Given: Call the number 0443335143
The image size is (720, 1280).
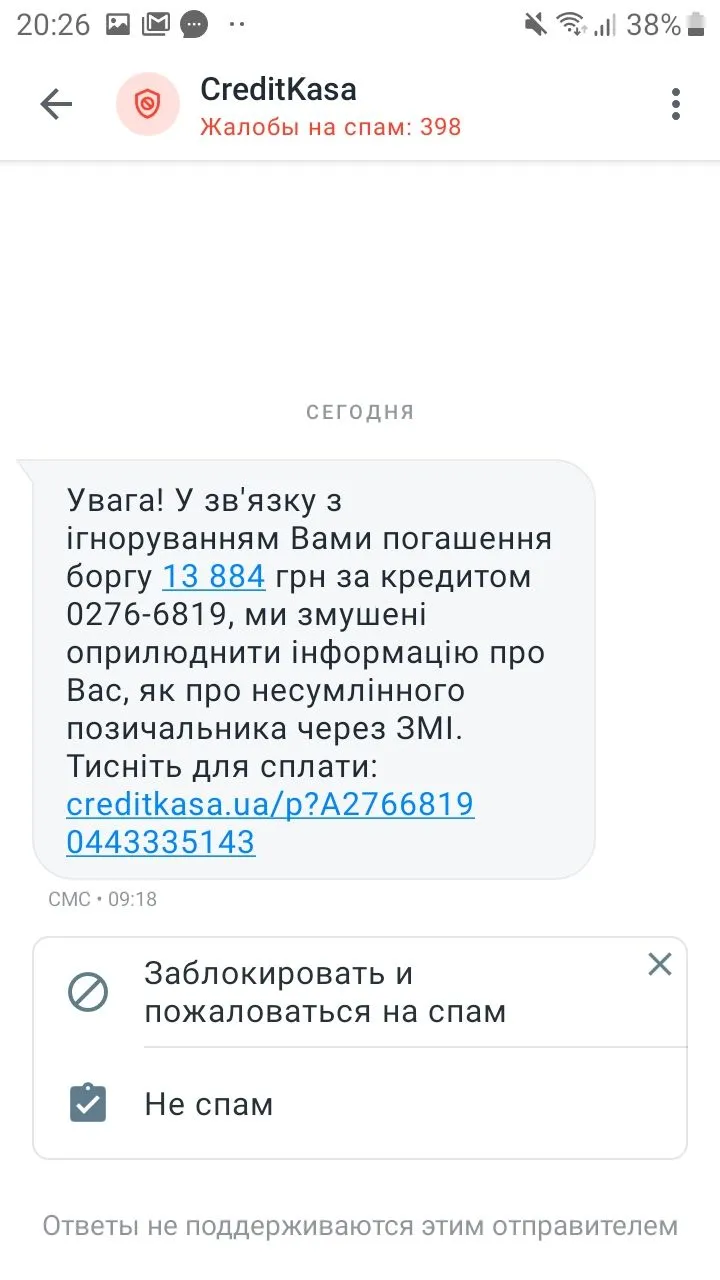Looking at the screenshot, I should [160, 842].
